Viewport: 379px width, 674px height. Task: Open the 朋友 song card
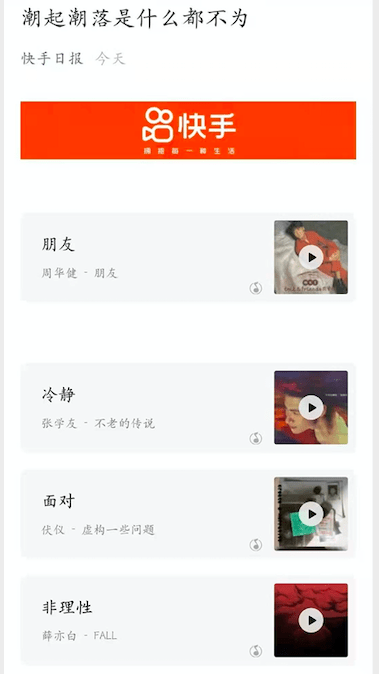188,257
